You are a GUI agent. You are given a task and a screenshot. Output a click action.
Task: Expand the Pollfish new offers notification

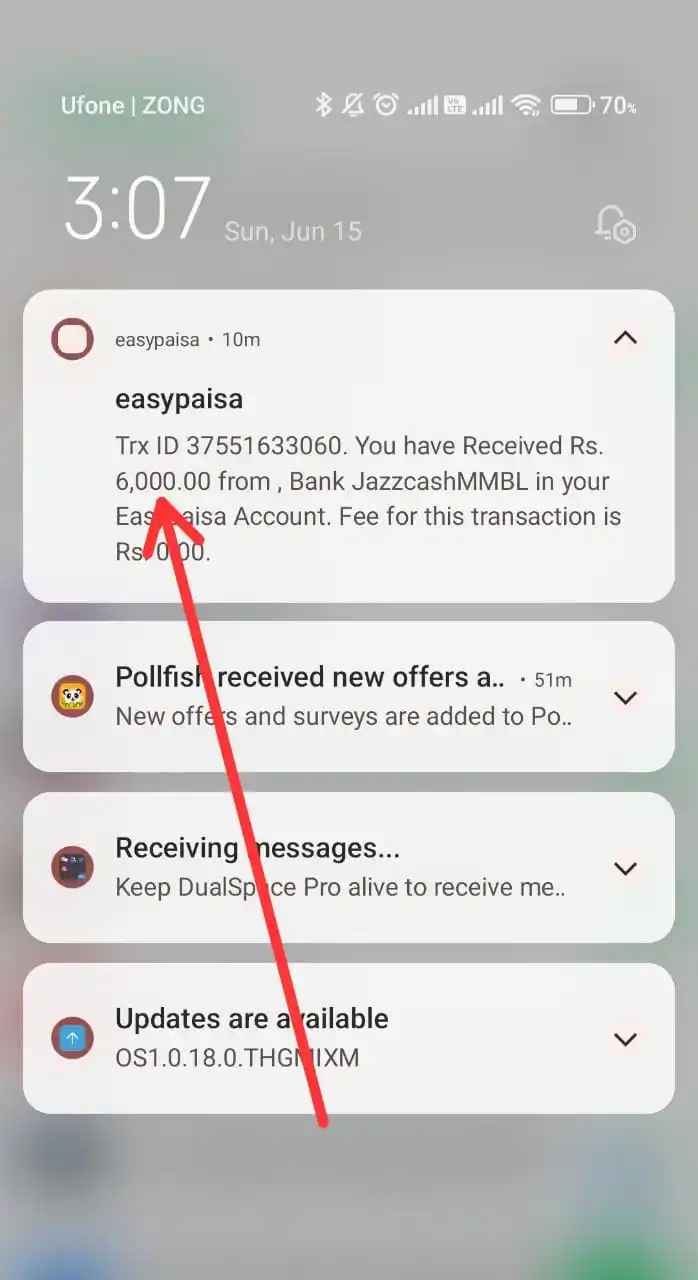point(625,697)
